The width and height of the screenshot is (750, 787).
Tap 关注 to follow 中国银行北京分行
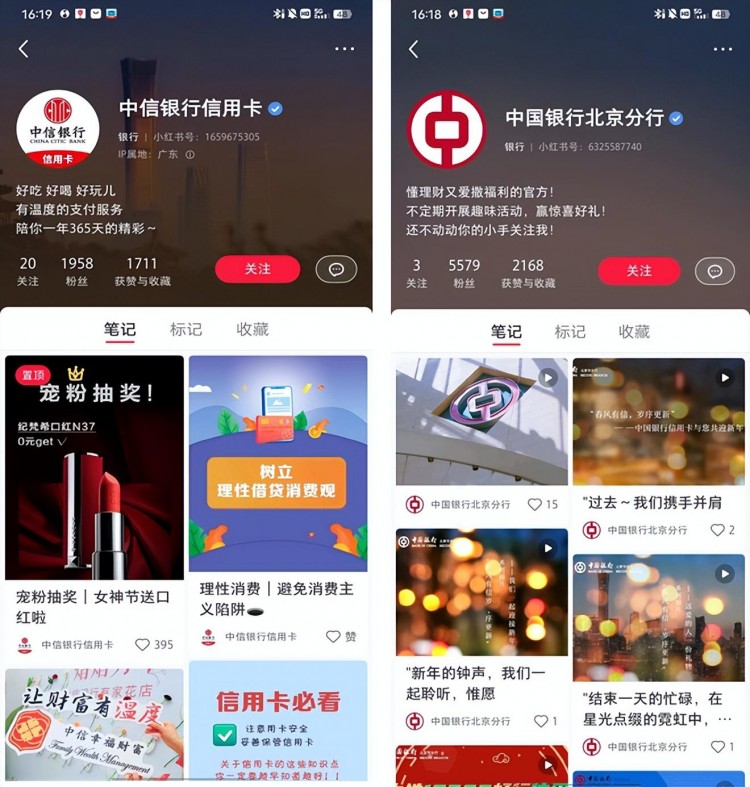click(639, 271)
